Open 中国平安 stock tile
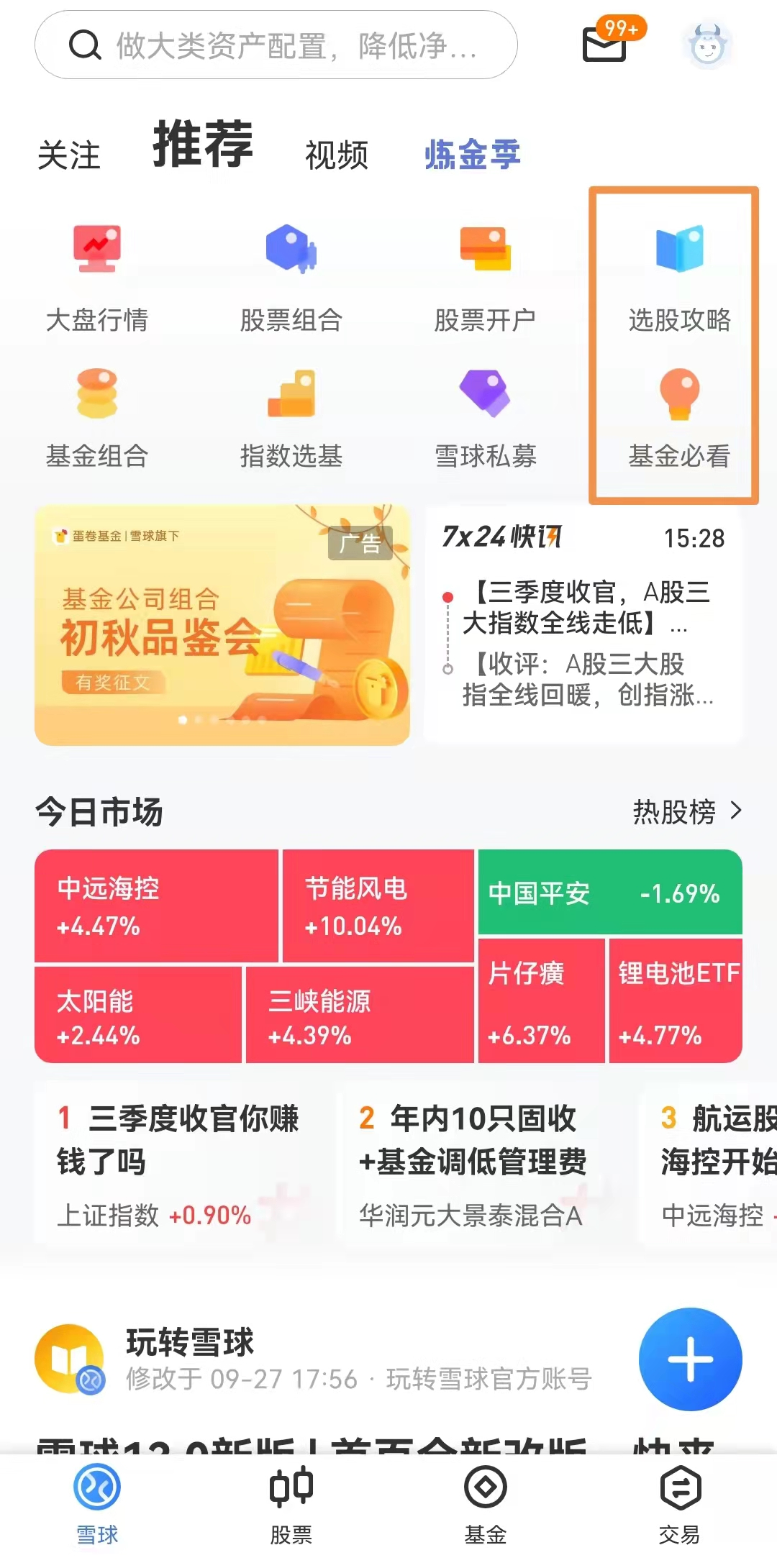This screenshot has width=777, height=1568. pyautogui.click(x=610, y=893)
